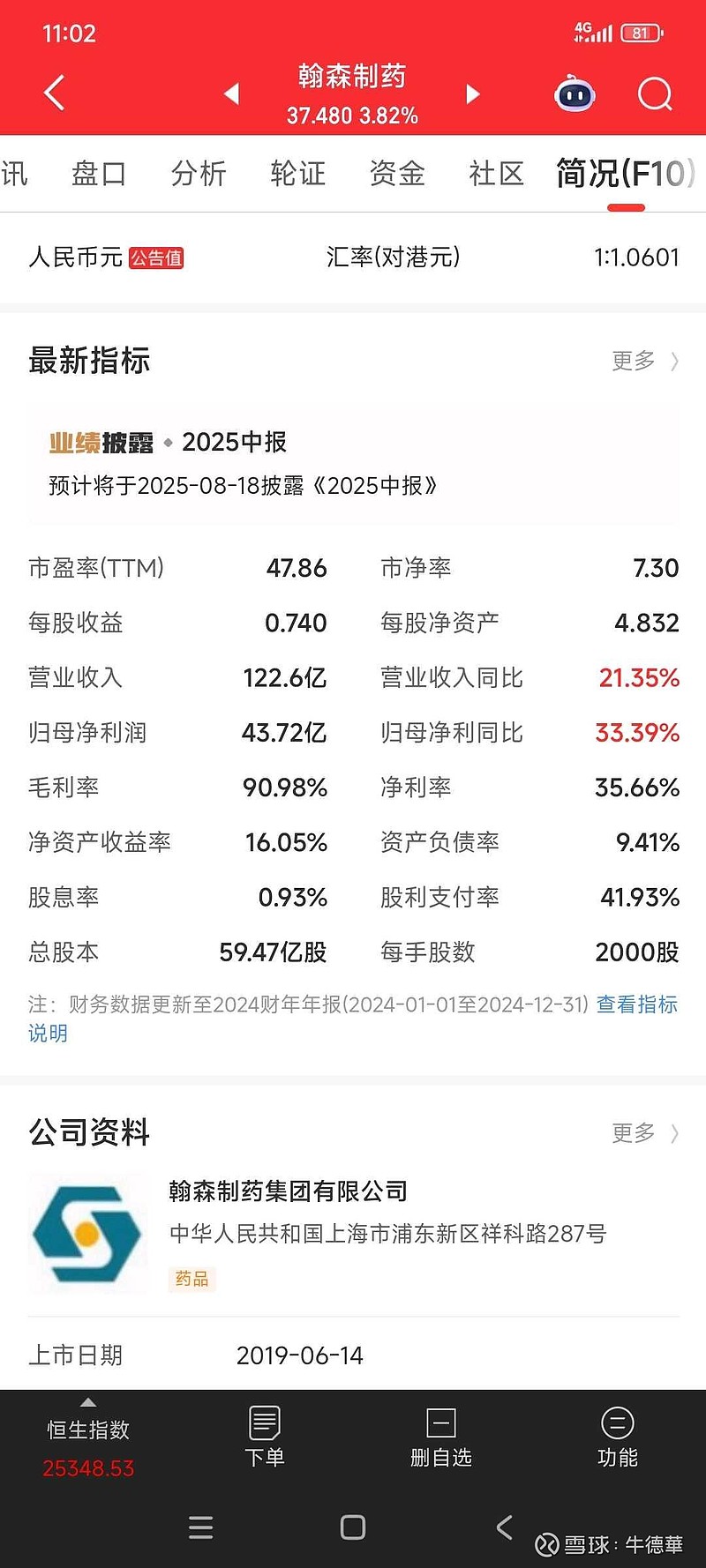
Task: Open the 2025中报 业绩披露 card
Action: (x=353, y=464)
